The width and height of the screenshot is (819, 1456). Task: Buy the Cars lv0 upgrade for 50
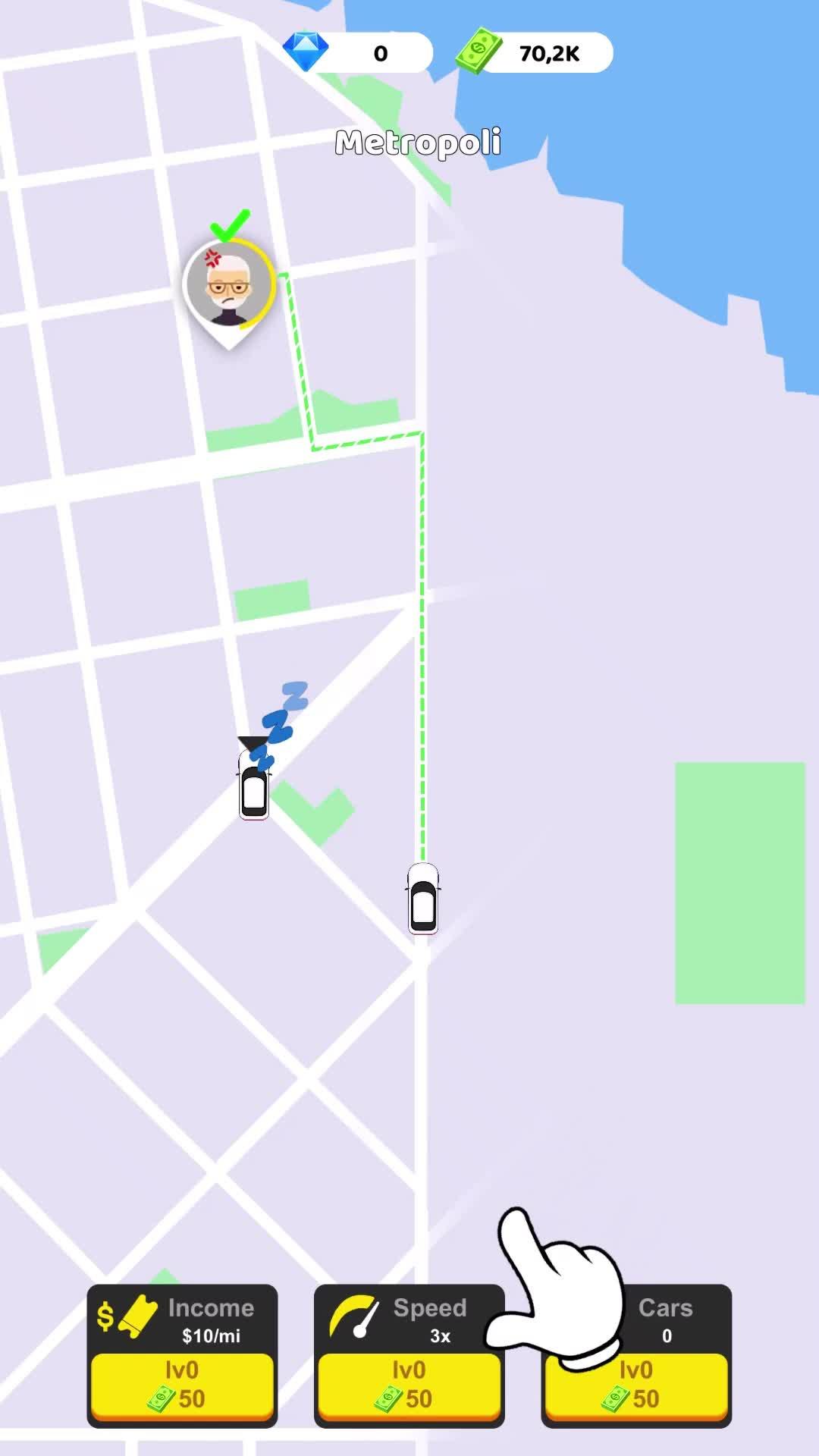pos(637,1388)
